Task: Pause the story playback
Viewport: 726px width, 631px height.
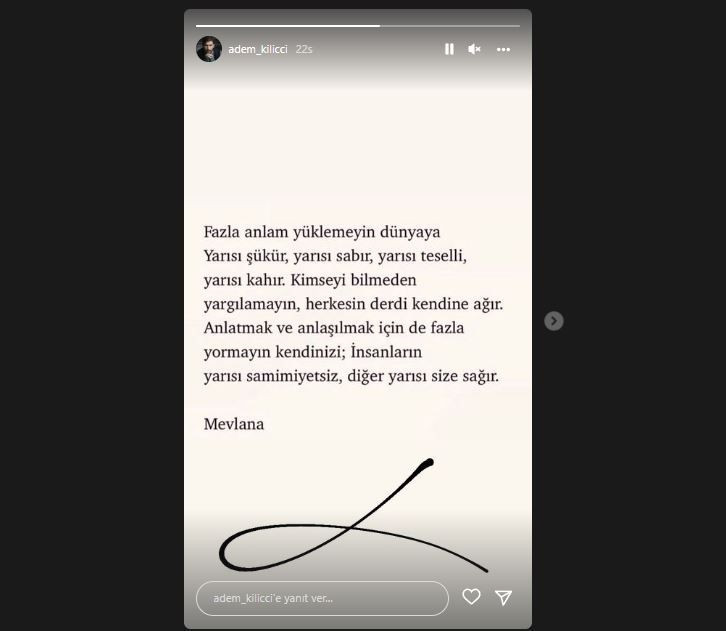Action: point(449,49)
